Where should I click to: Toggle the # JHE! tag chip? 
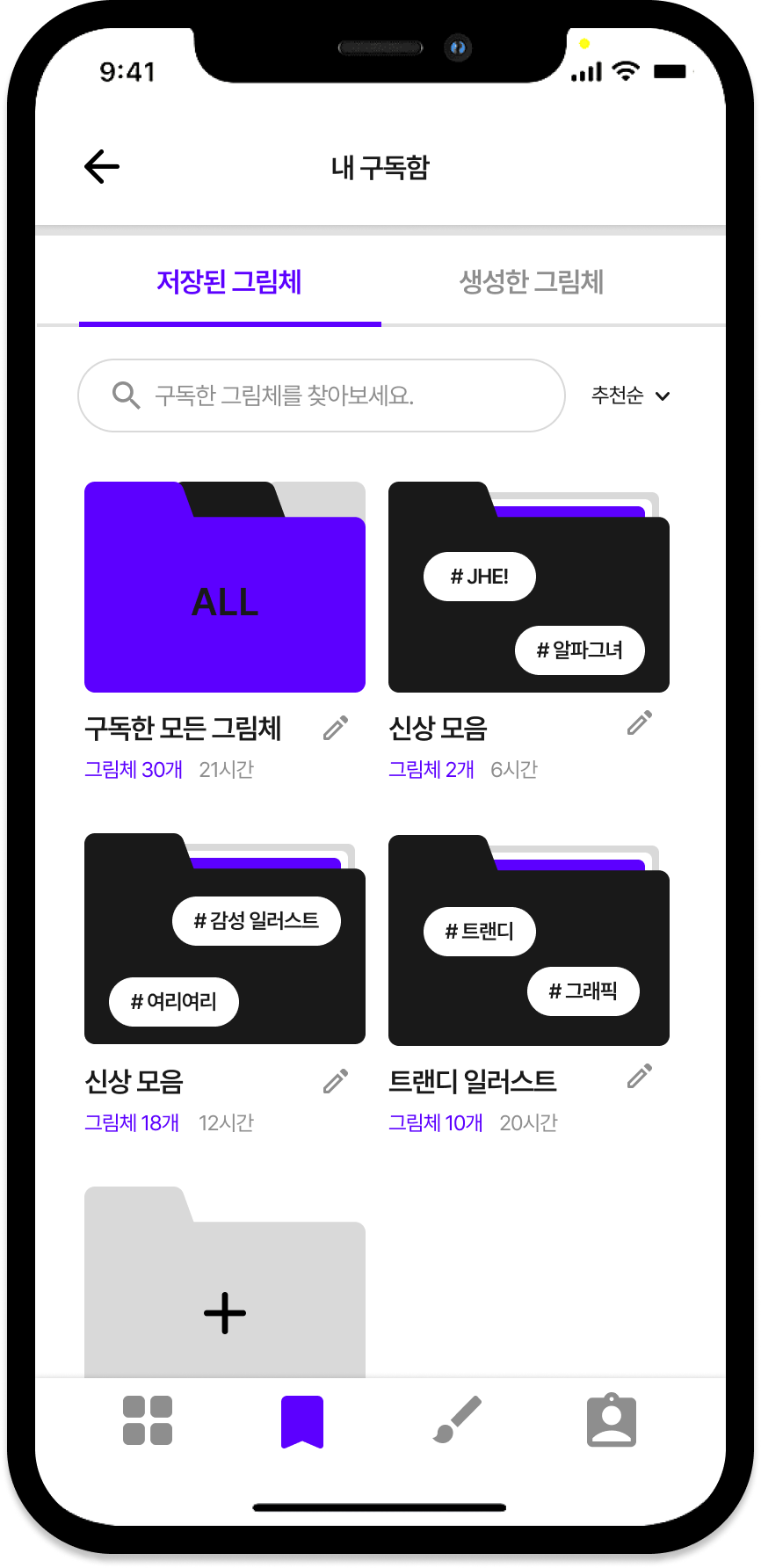coord(479,577)
